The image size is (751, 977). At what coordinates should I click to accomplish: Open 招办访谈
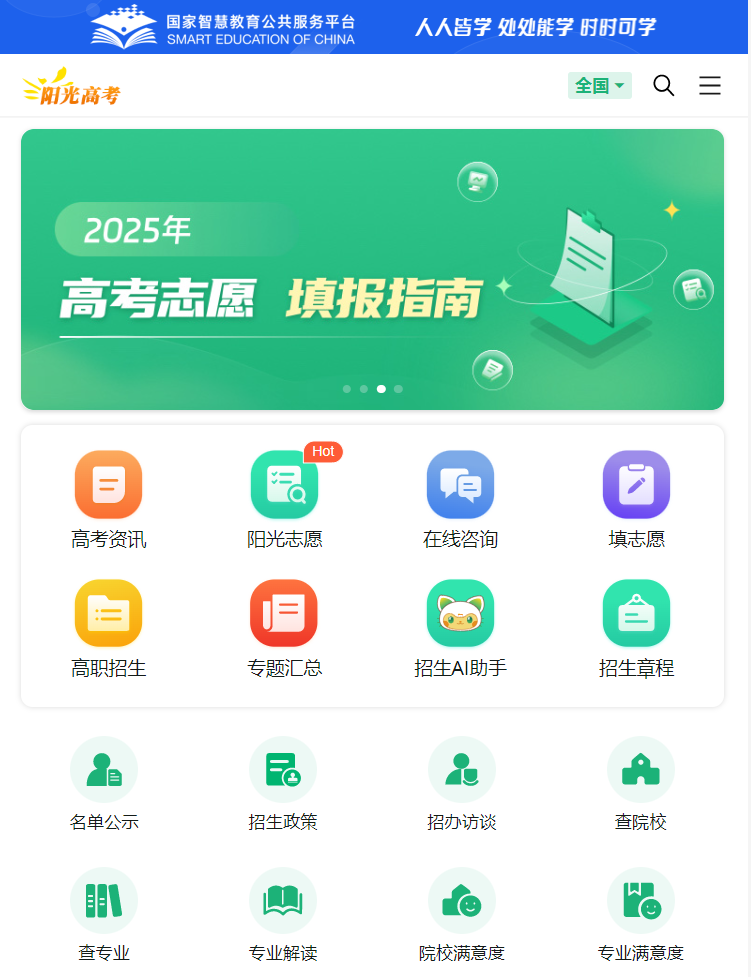point(461,770)
